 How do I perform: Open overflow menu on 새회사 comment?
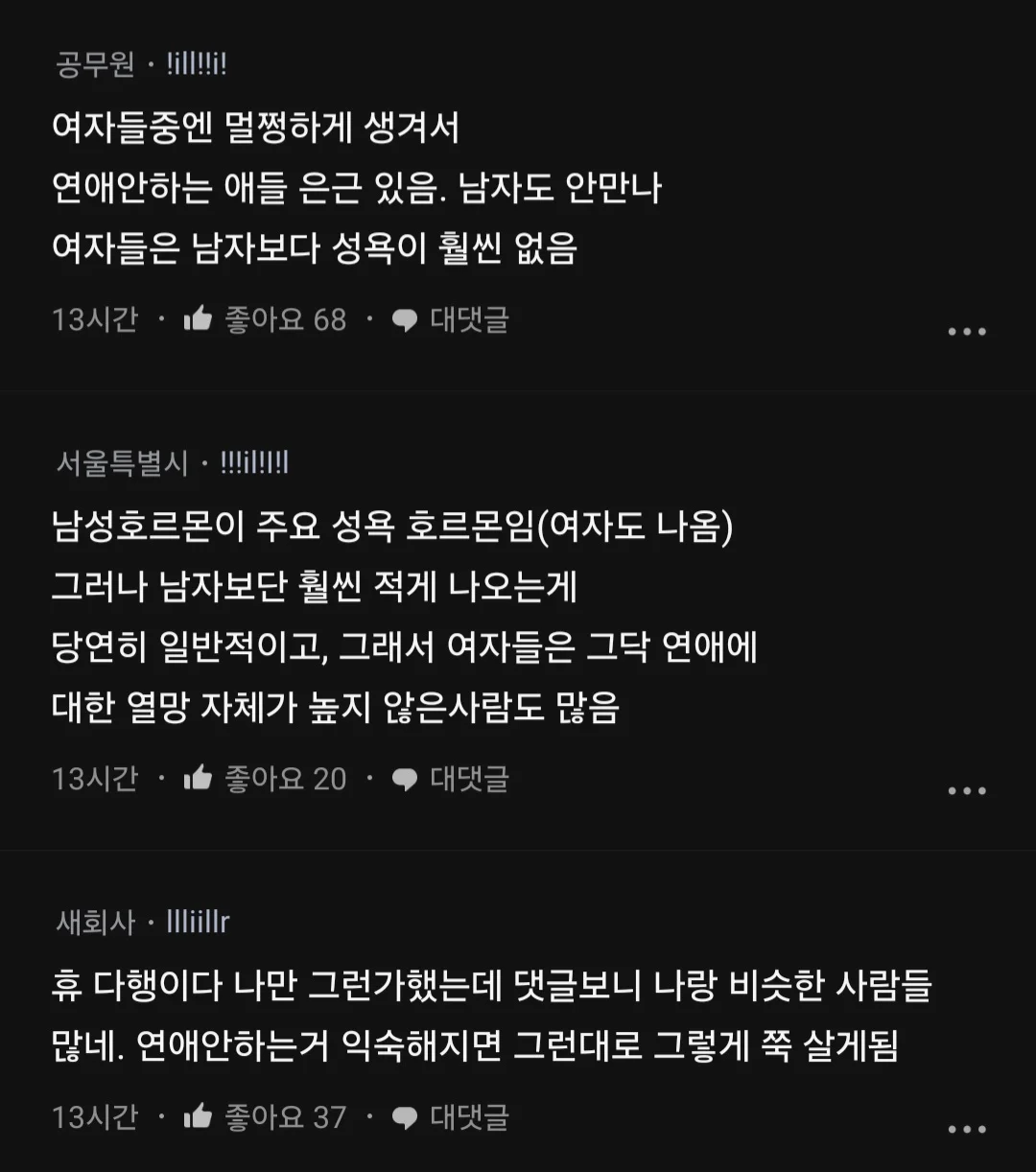(966, 1130)
